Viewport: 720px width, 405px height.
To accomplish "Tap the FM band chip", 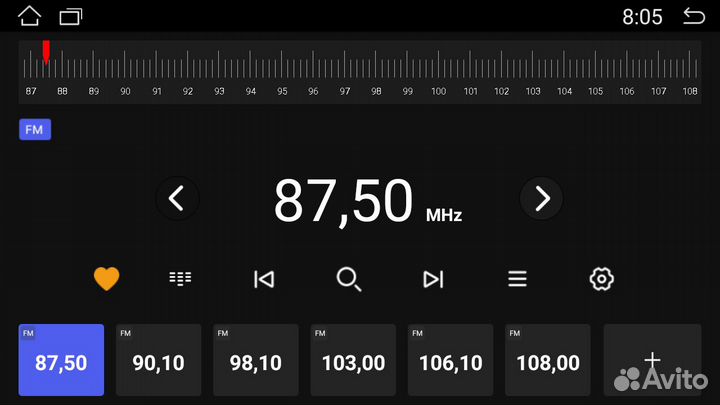I will pyautogui.click(x=35, y=130).
